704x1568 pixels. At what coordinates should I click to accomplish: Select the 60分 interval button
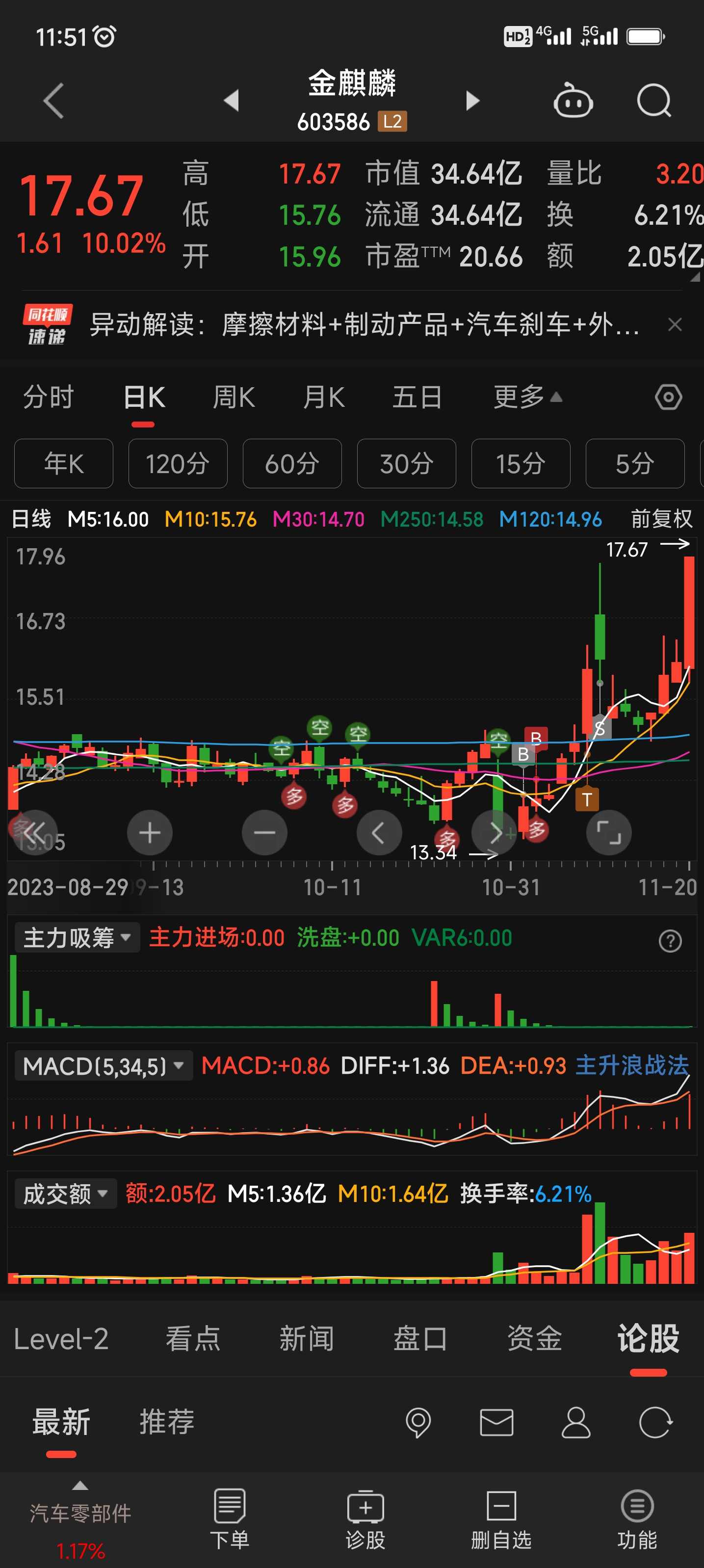click(x=292, y=464)
